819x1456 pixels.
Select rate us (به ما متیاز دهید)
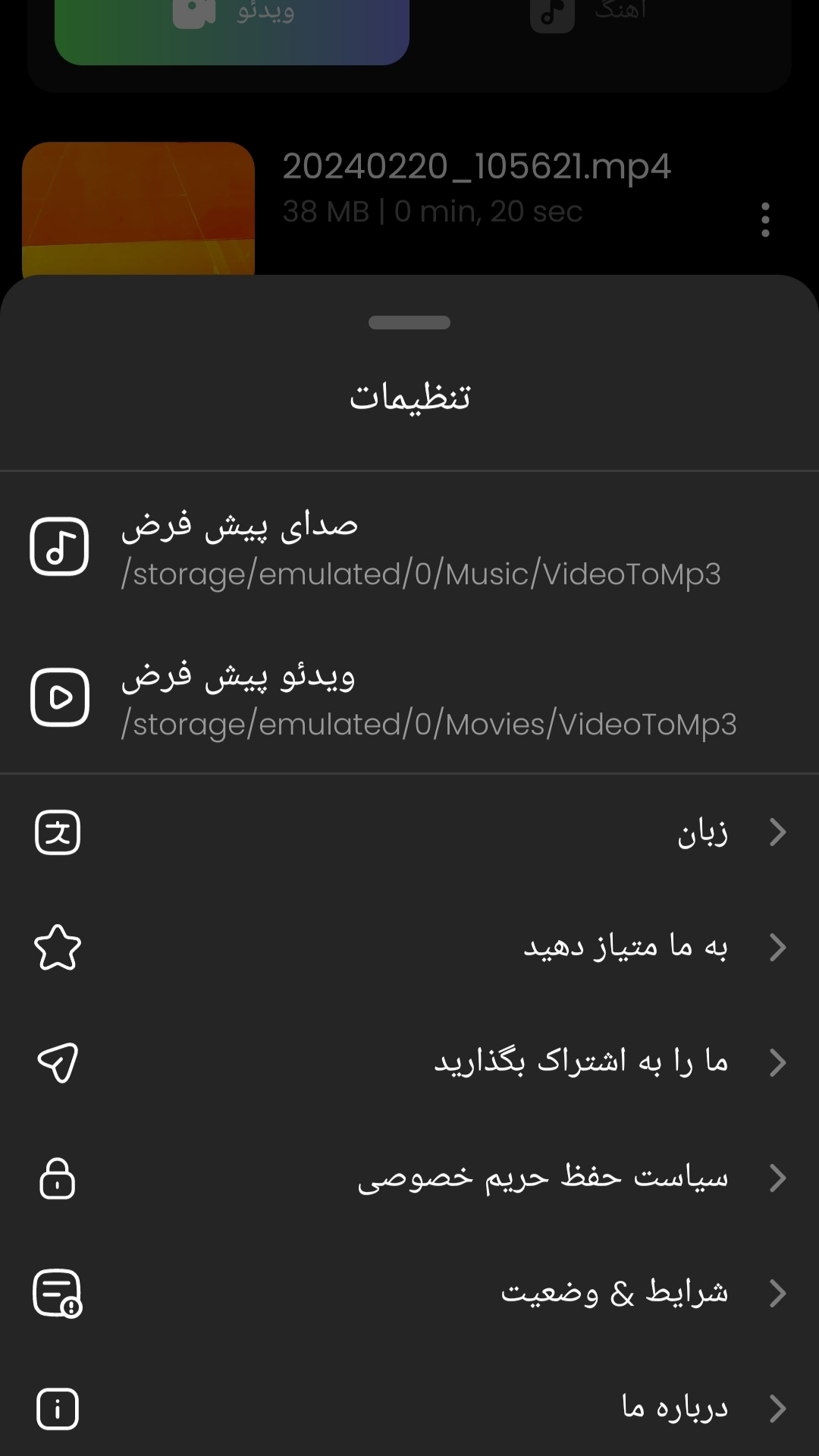click(x=409, y=948)
